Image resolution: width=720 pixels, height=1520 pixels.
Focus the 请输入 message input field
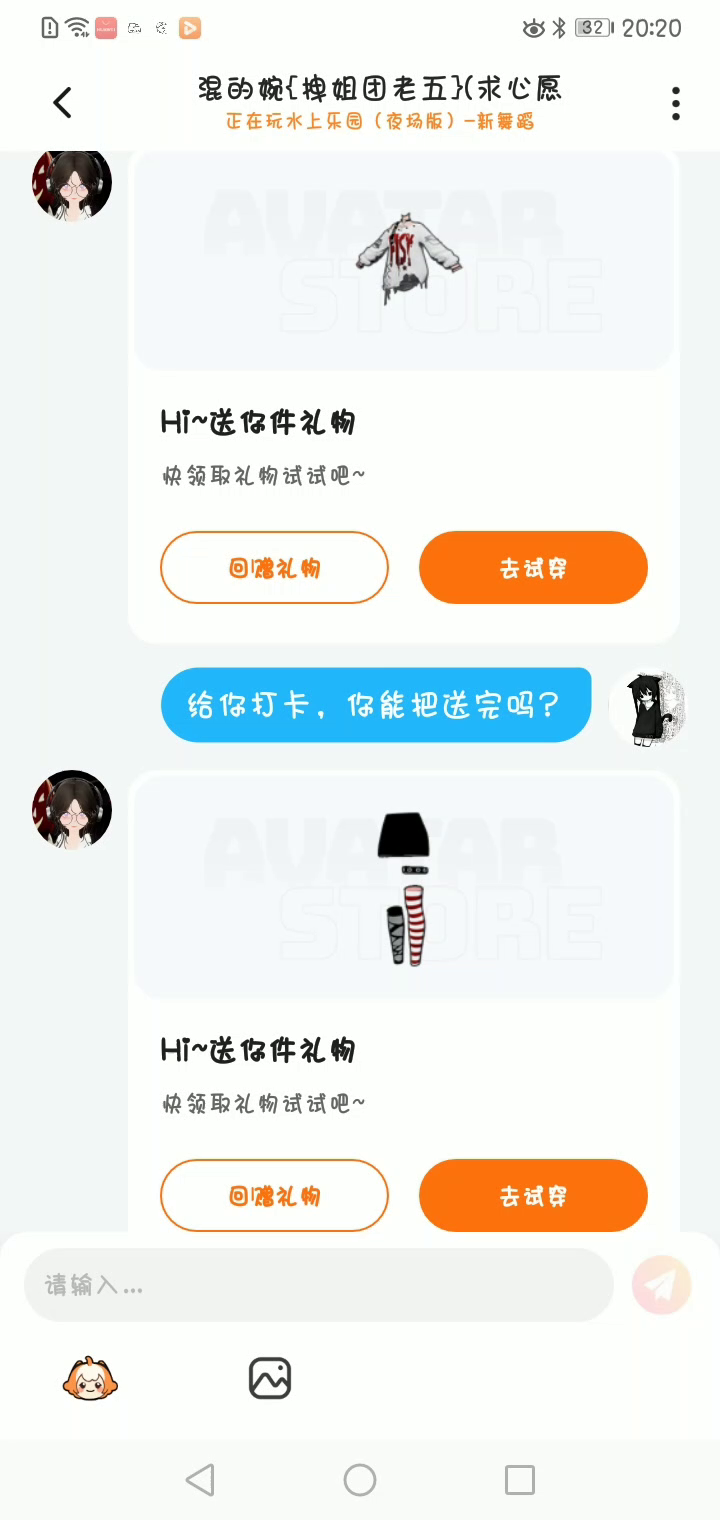318,1285
